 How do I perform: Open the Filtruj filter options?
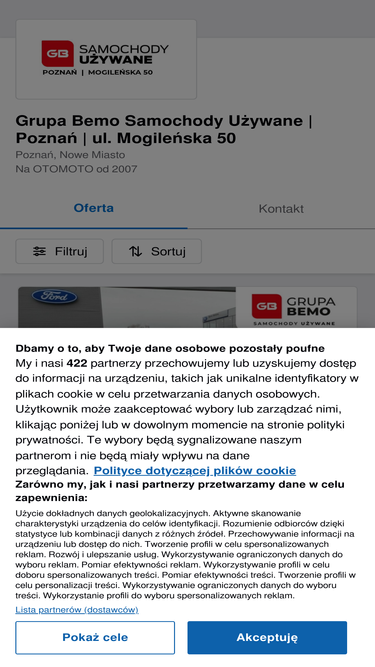tap(60, 251)
